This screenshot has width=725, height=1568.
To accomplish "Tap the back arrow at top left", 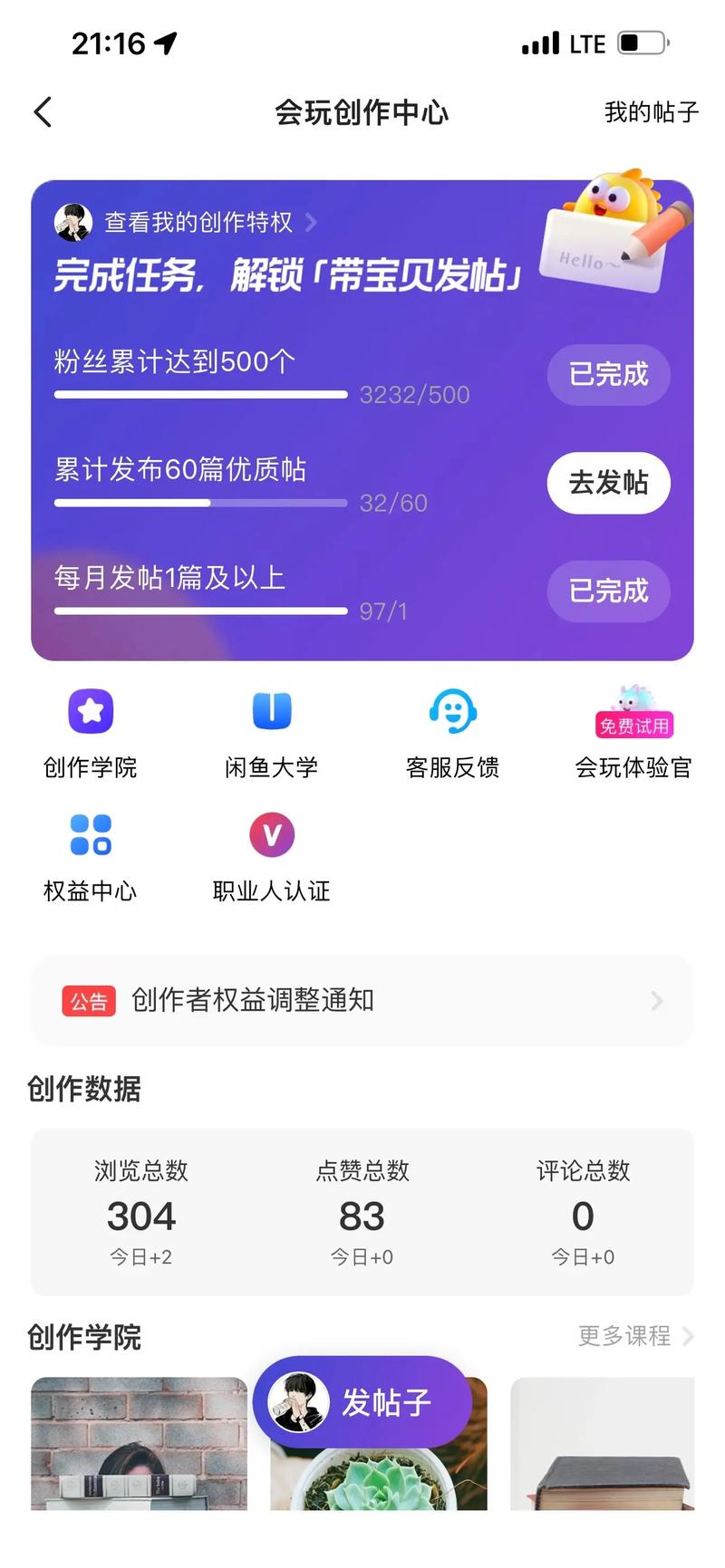I will [42, 111].
